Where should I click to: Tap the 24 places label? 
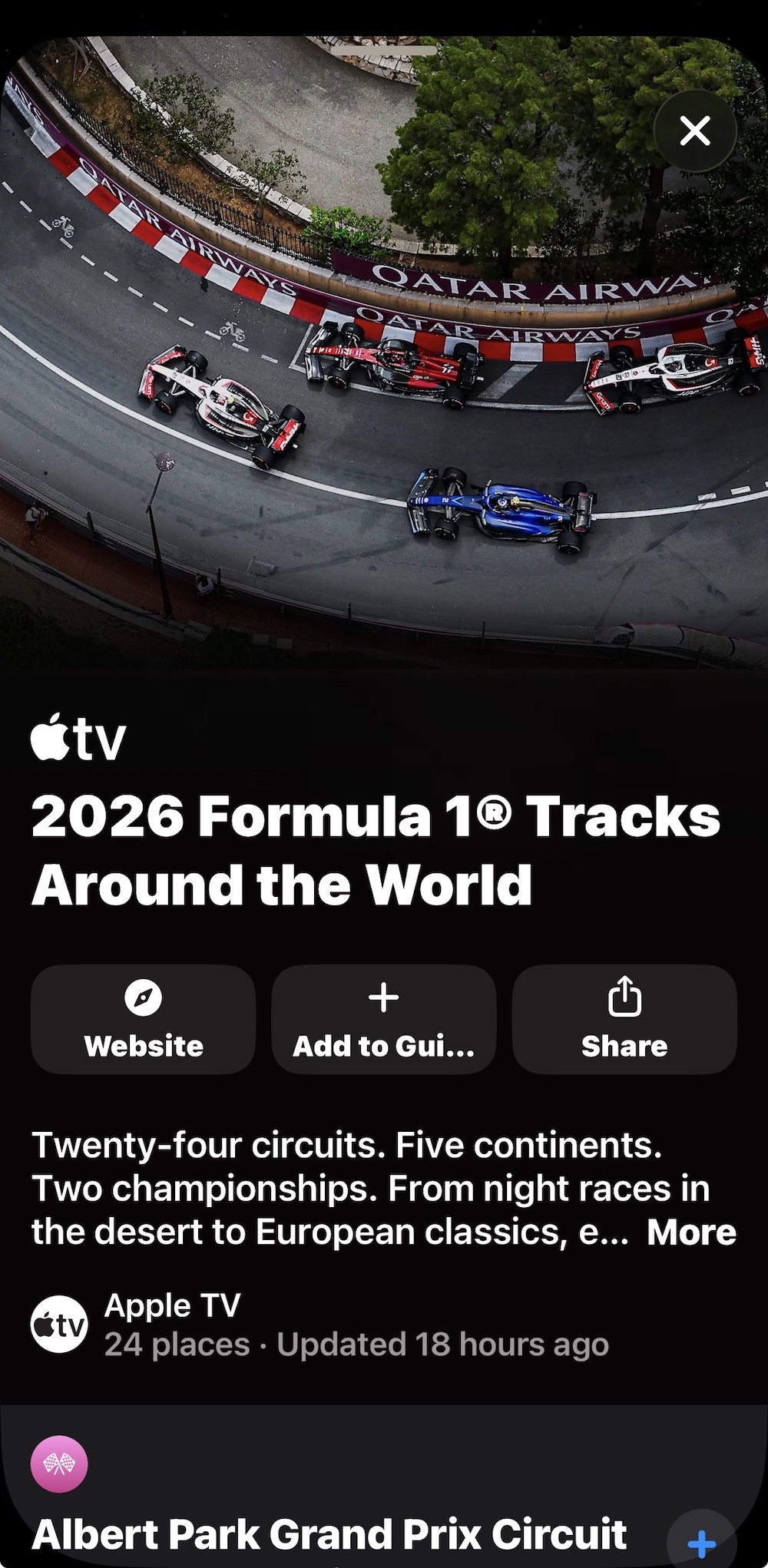coord(177,1345)
